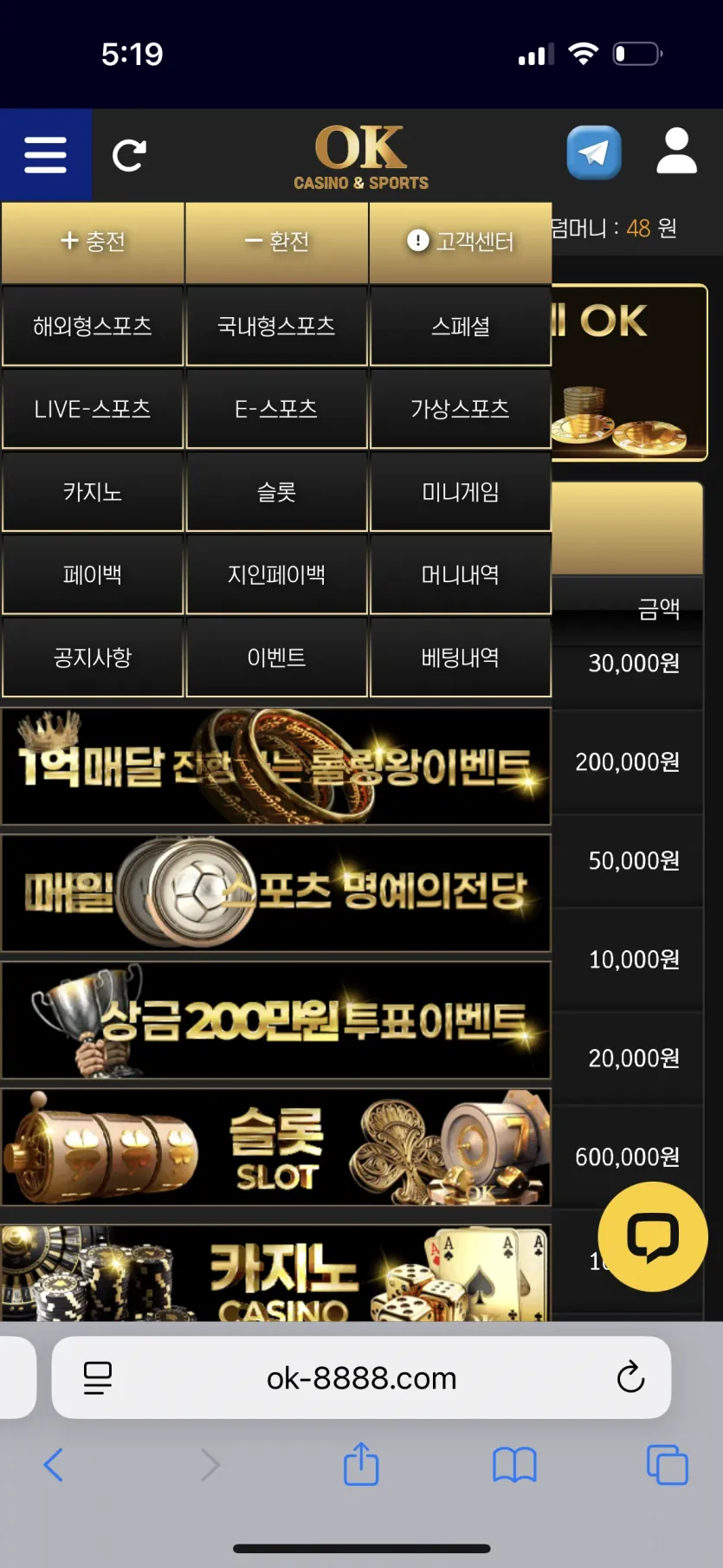This screenshot has width=723, height=1568.
Task: Start a chat via the yellow chat bubble
Action: tap(652, 1236)
